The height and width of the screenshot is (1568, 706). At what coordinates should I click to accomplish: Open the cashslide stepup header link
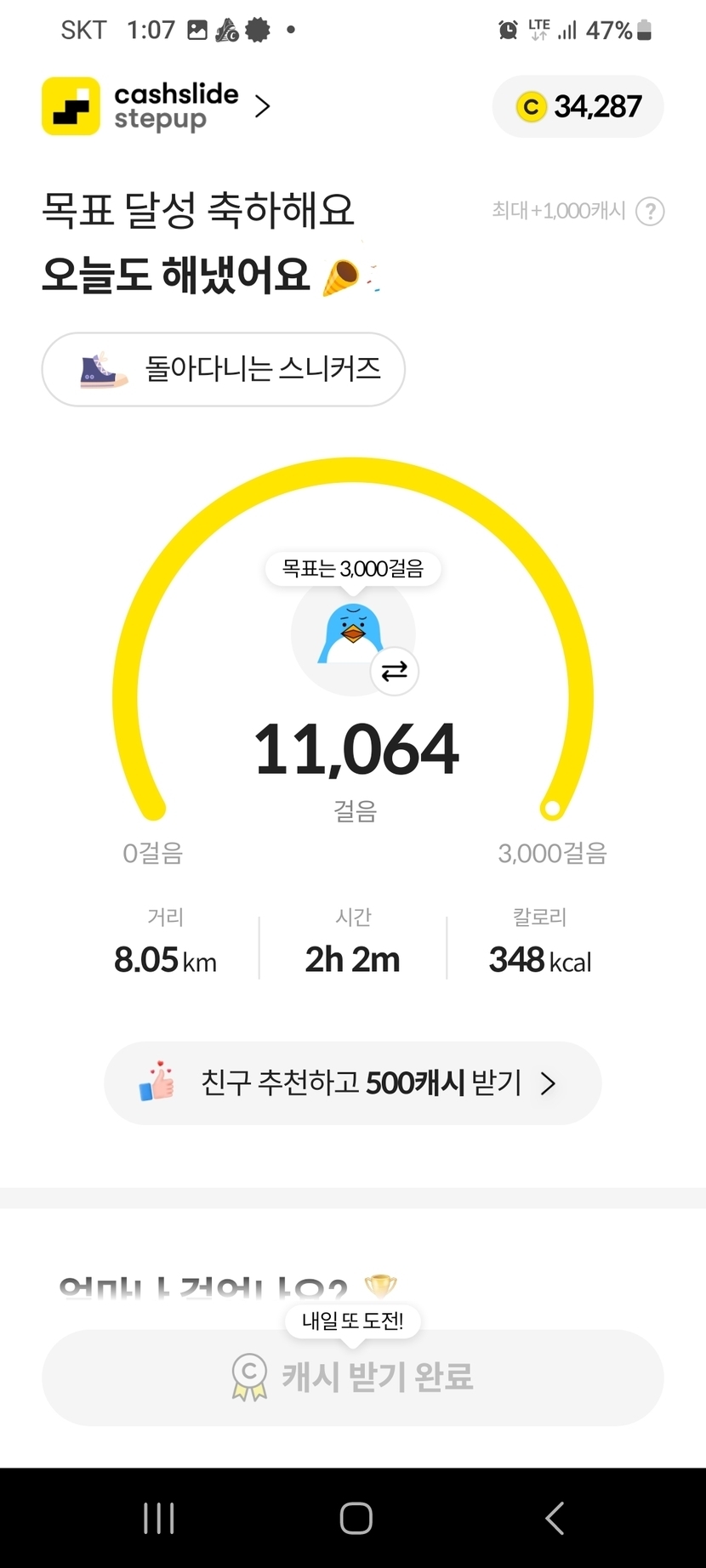(157, 106)
